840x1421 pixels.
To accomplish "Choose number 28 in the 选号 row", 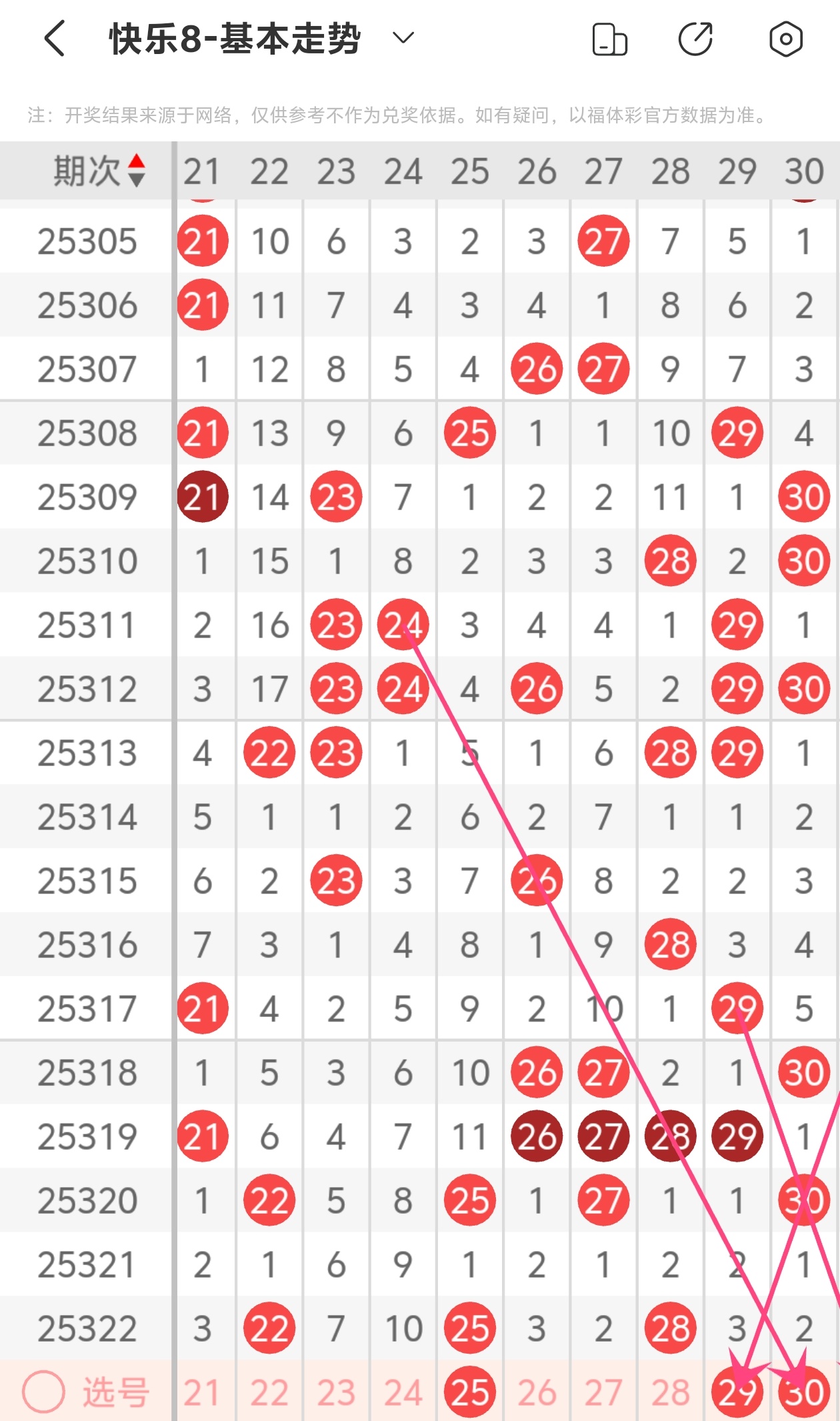I will 670,1393.
